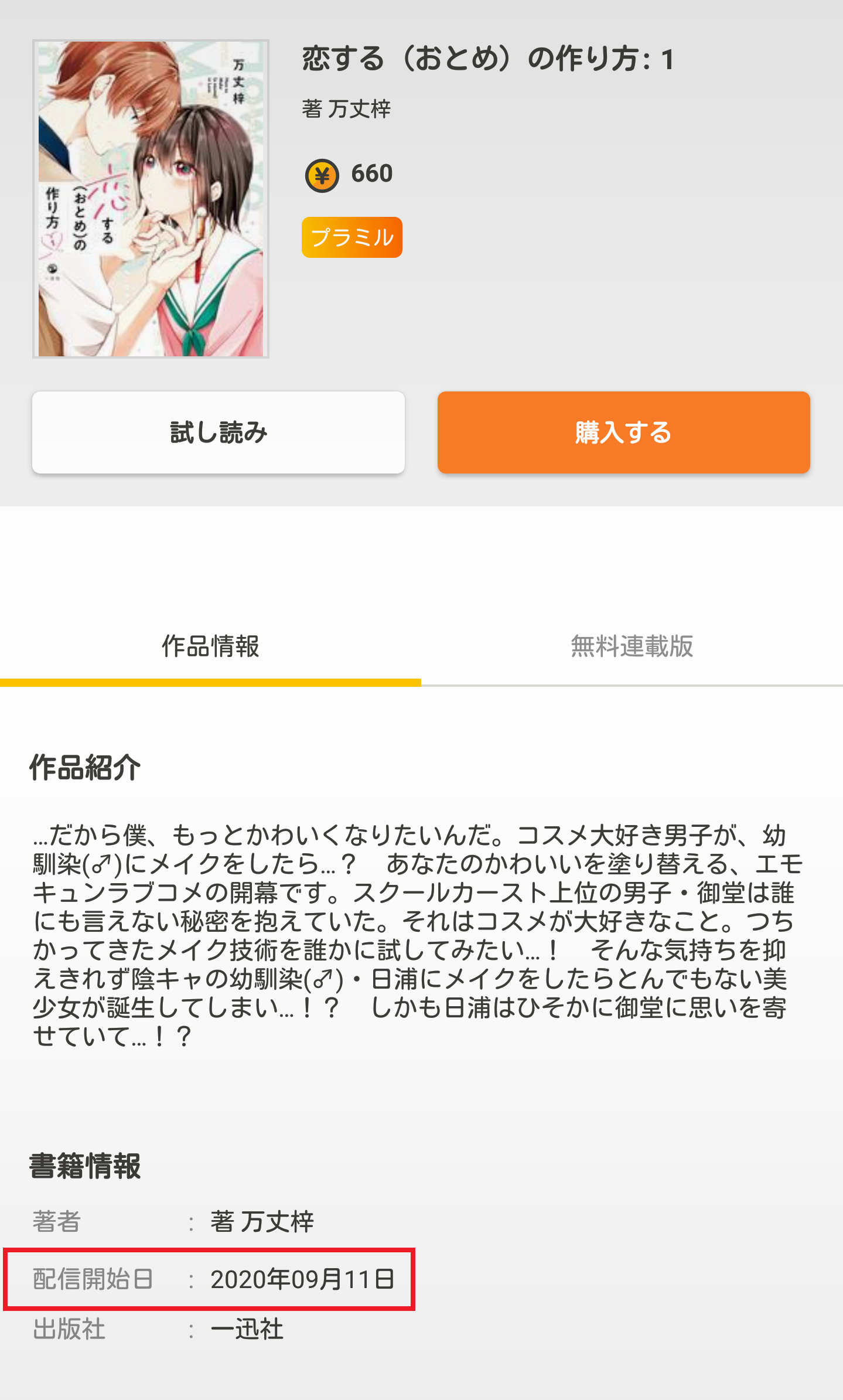Tap the 試し読み trial read button
This screenshot has width=843, height=1400.
point(218,432)
